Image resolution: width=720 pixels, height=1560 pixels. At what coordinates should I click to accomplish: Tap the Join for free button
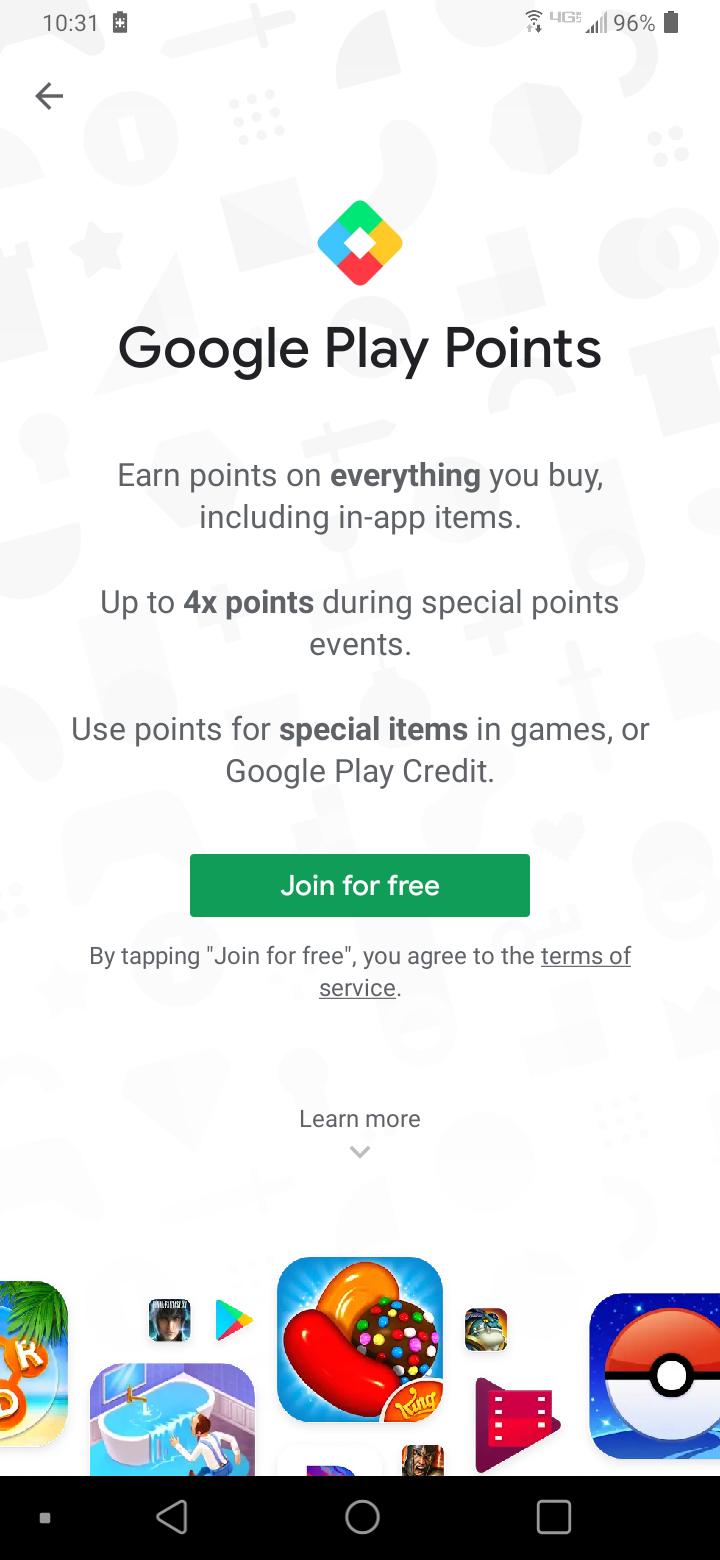pos(360,885)
